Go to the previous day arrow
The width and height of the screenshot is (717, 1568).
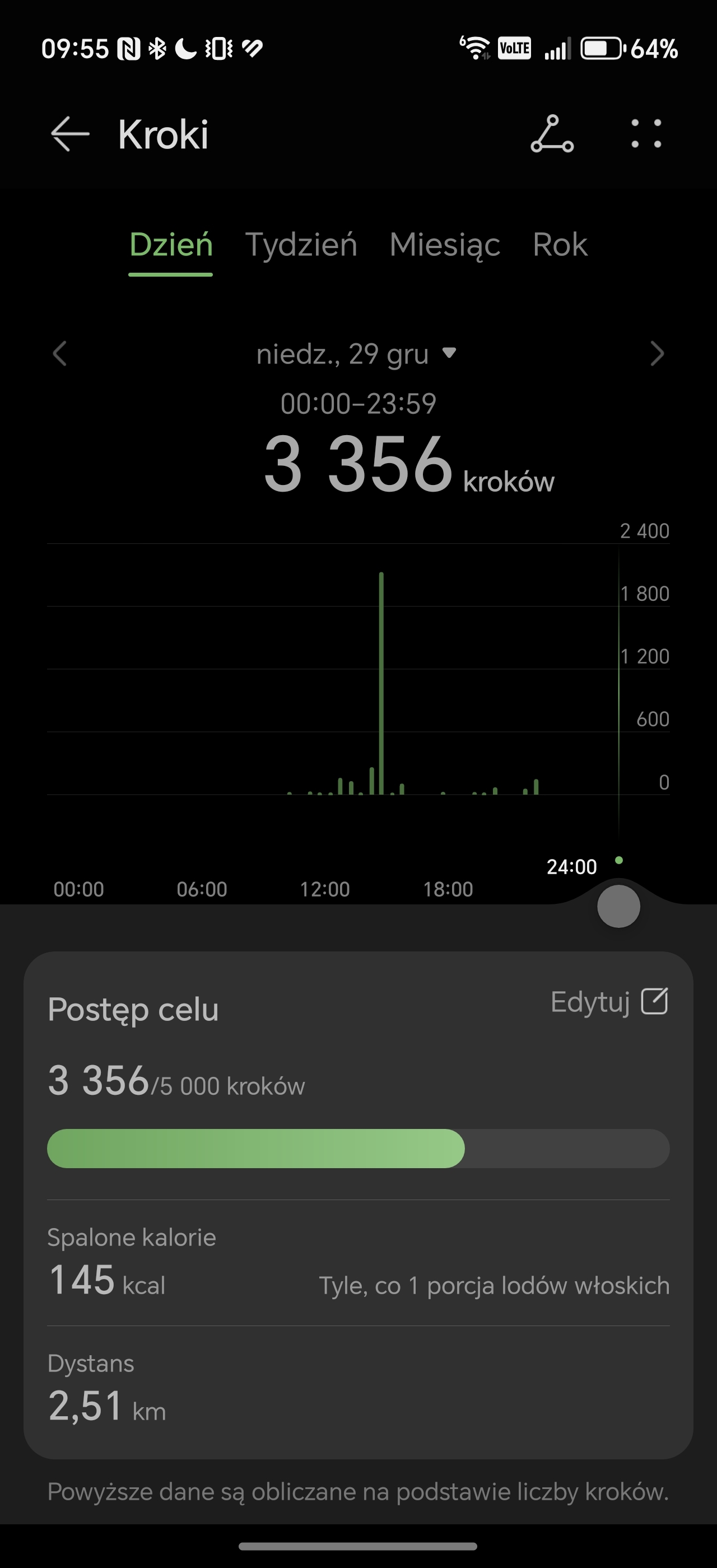pos(59,354)
